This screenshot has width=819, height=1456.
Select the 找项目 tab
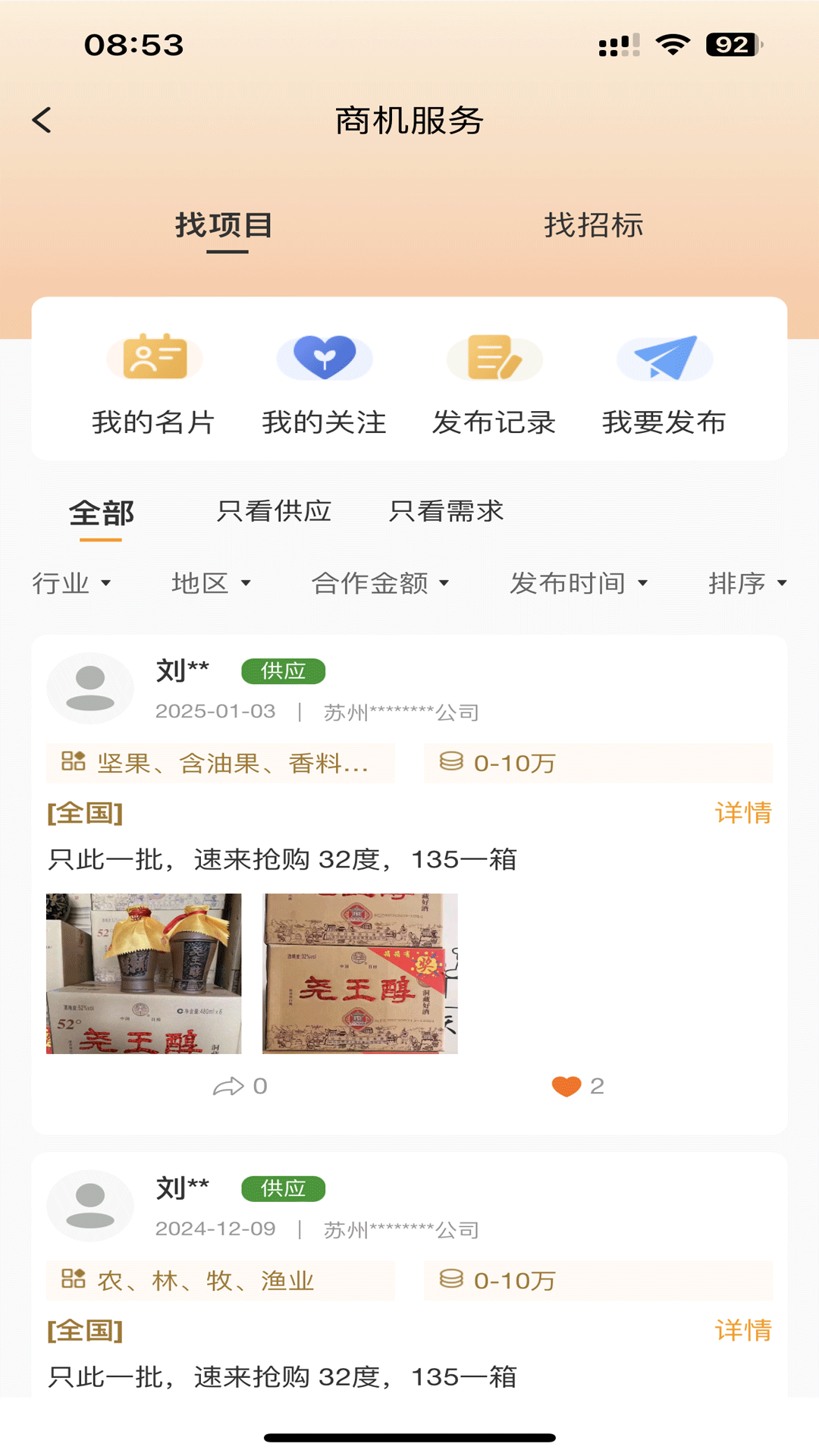(x=224, y=225)
